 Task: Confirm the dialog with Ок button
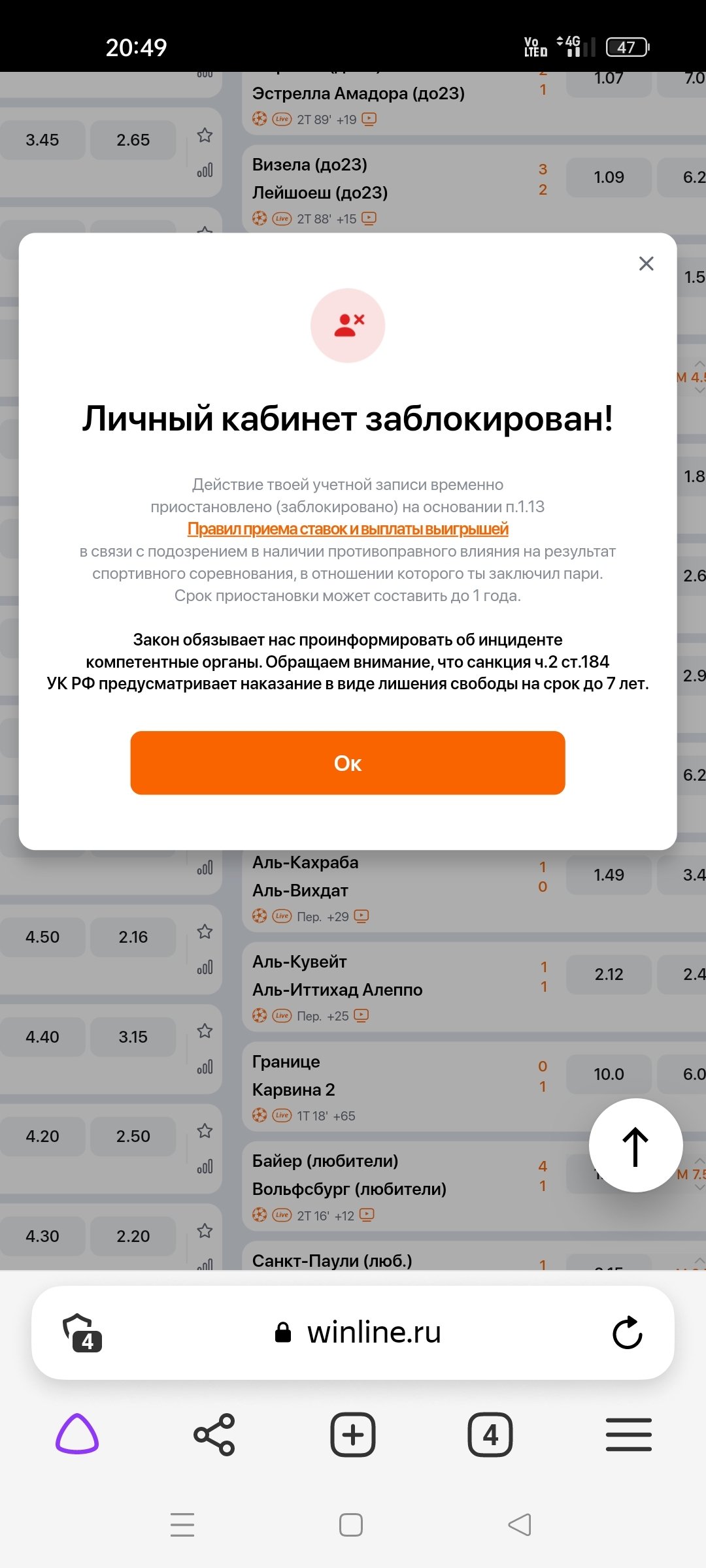click(x=347, y=762)
